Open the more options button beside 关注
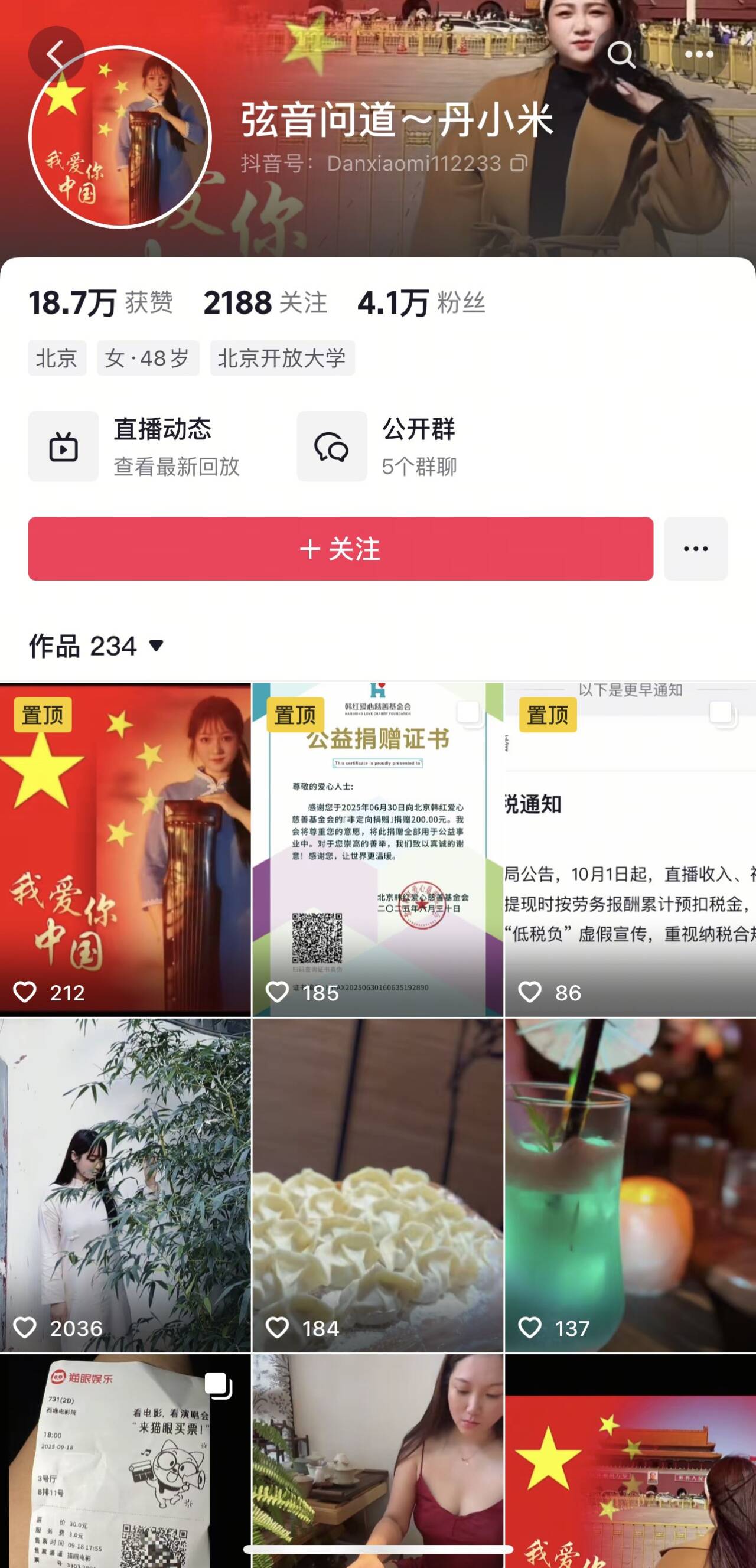This screenshot has height=1568, width=756. (x=695, y=549)
